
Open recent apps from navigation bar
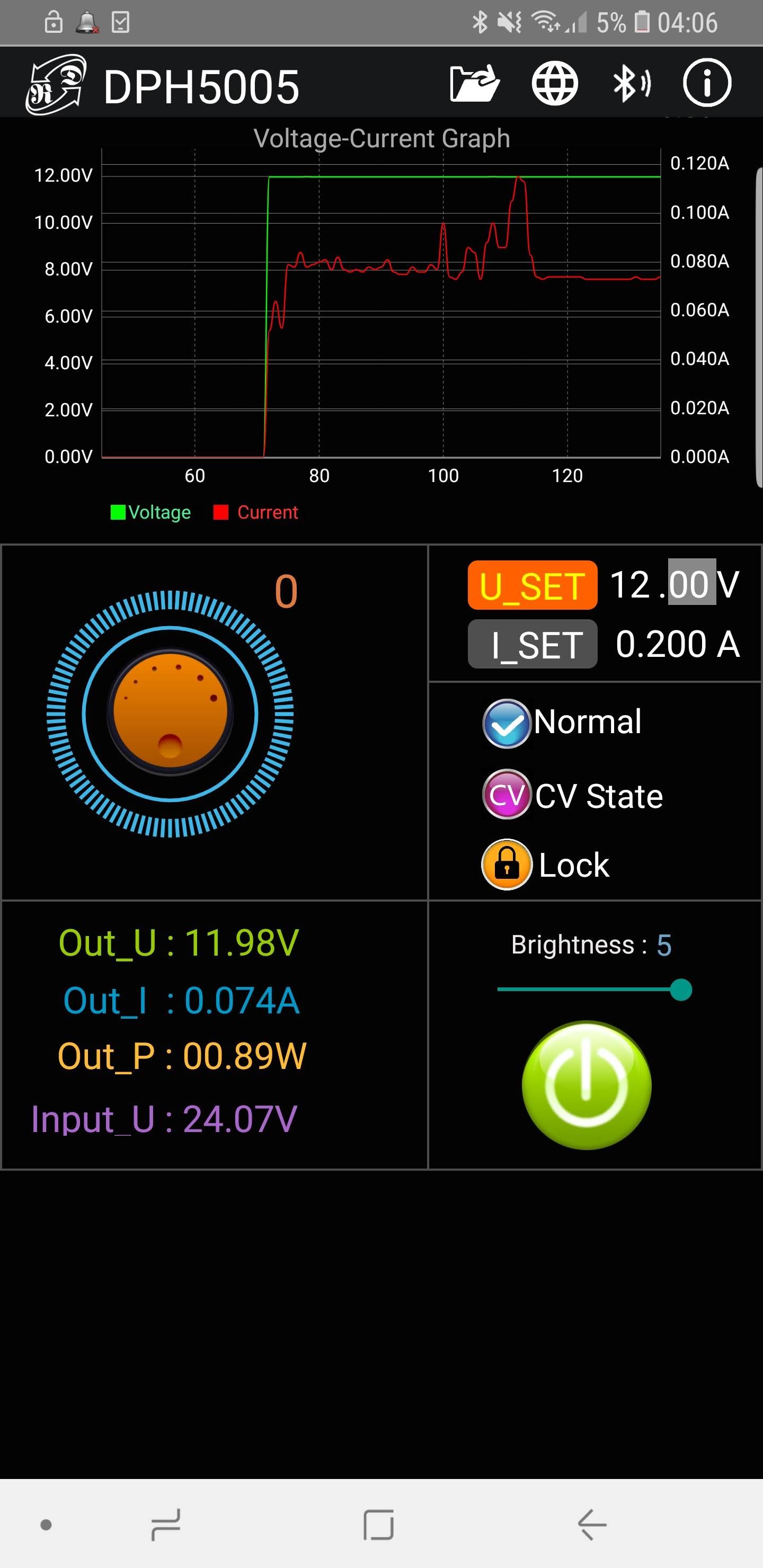[166, 1524]
